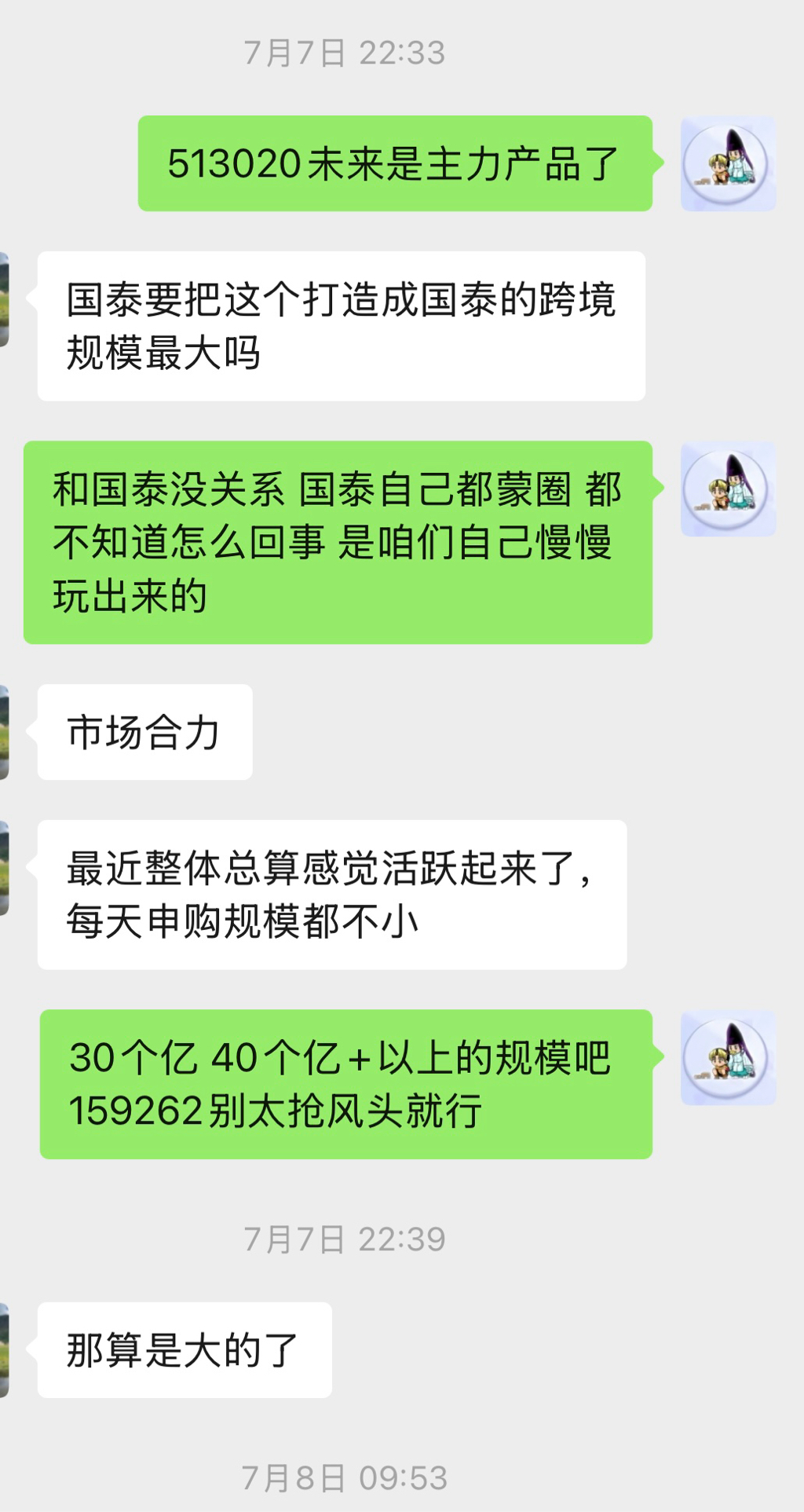The image size is (804, 1512).
Task: Tap contact avatar beside the 最近整体总算感觉活跃起来了 message
Action: tap(4, 868)
